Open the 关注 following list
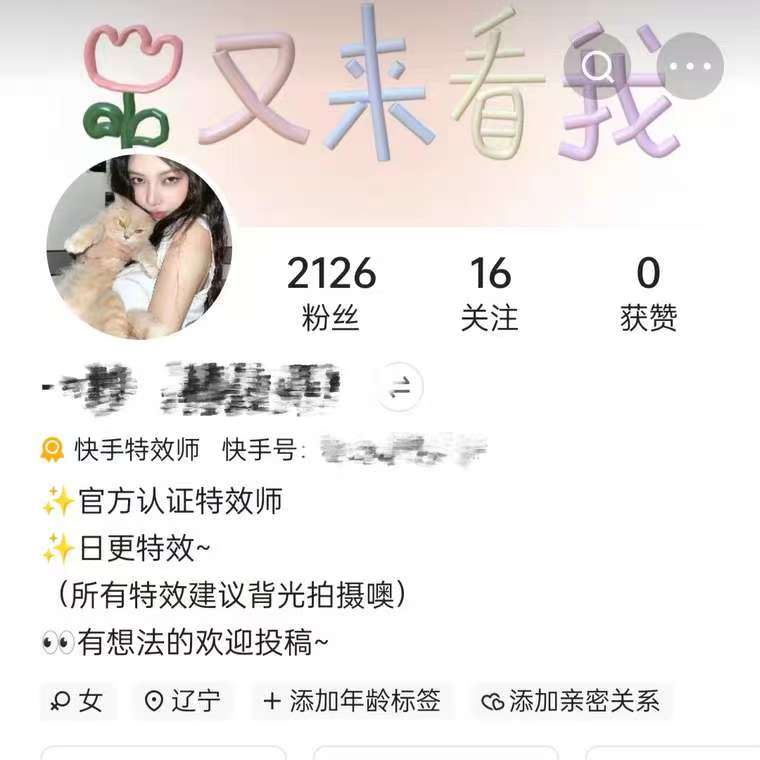 pos(489,292)
